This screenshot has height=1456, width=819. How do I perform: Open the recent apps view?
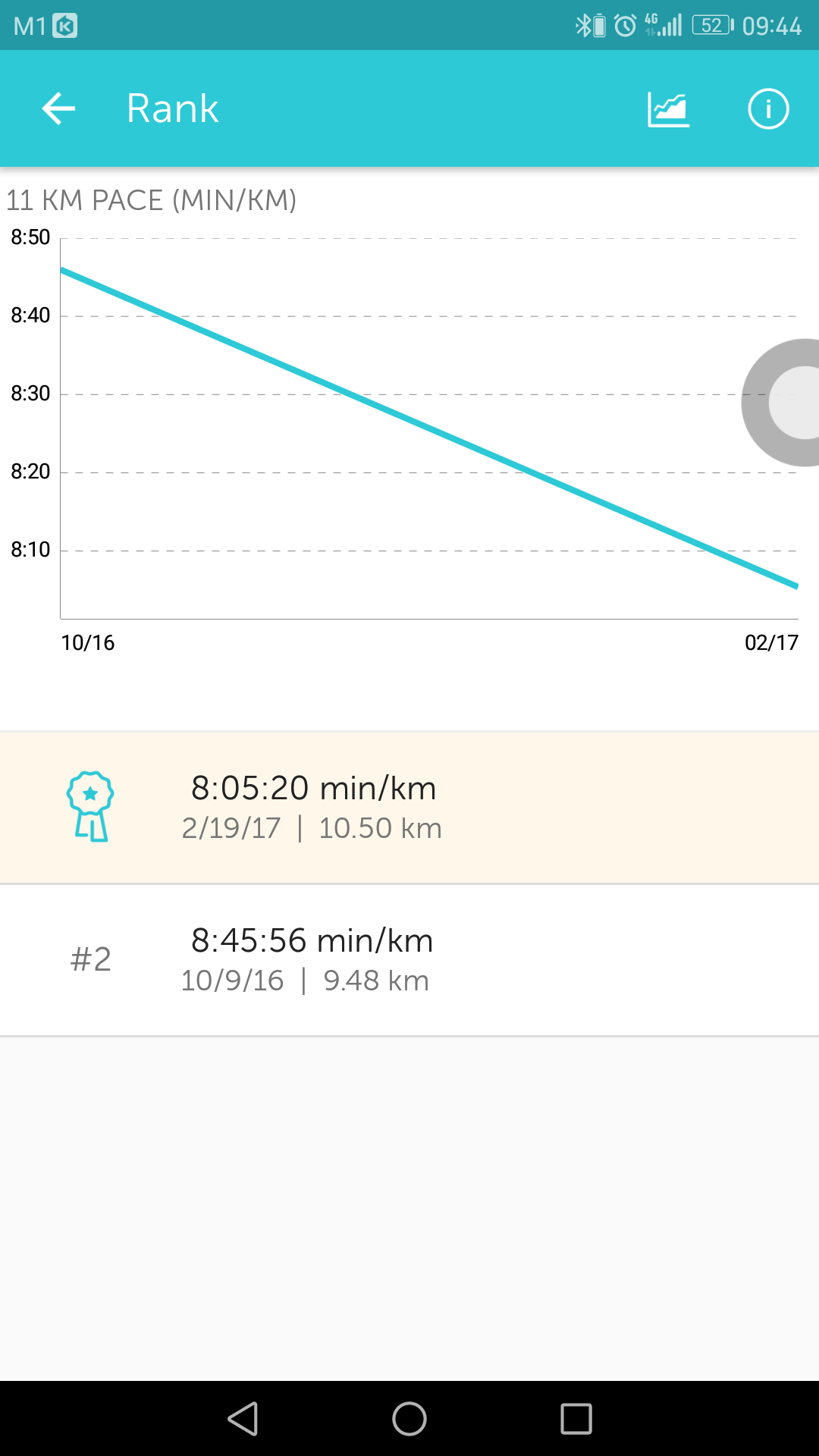pyautogui.click(x=576, y=1418)
